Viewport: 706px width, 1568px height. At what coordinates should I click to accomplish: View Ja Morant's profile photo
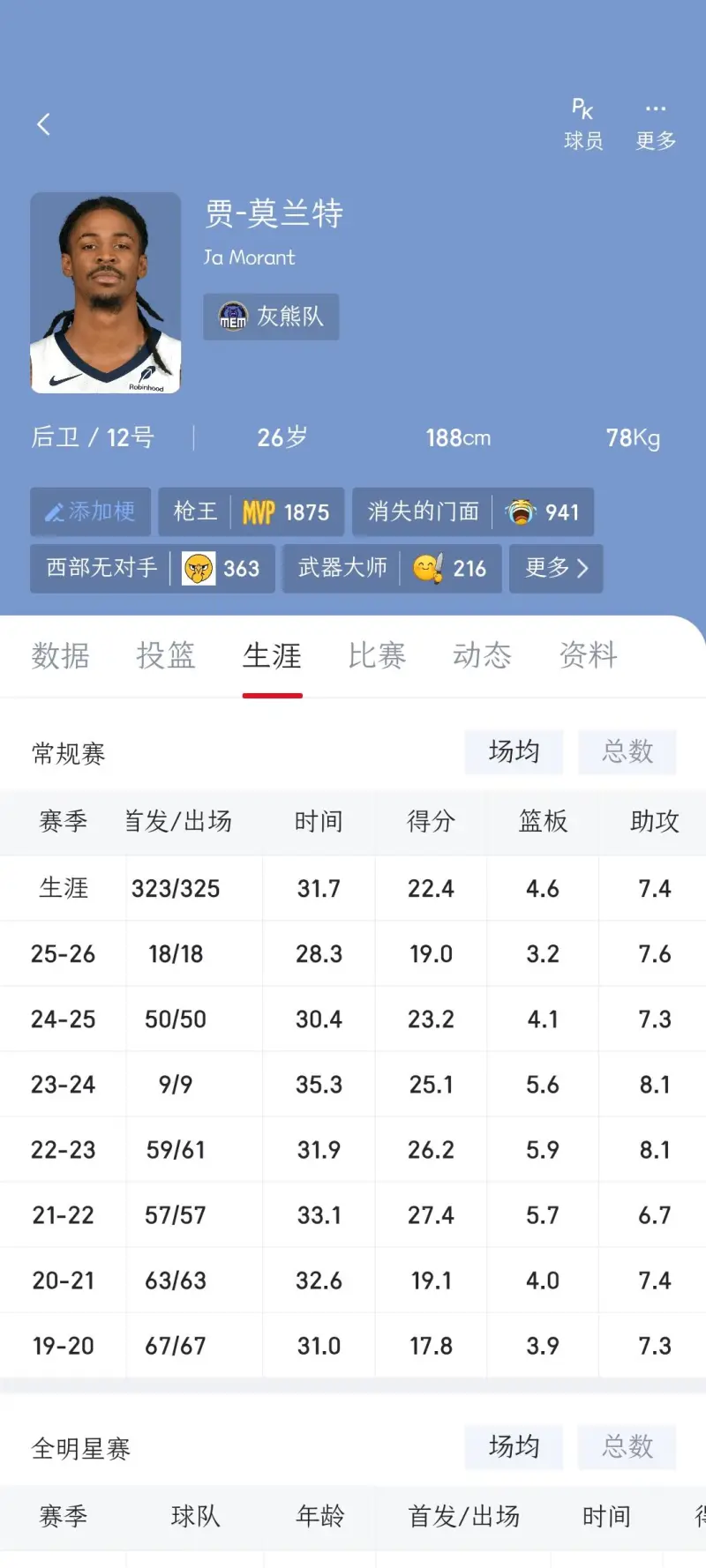pos(106,293)
